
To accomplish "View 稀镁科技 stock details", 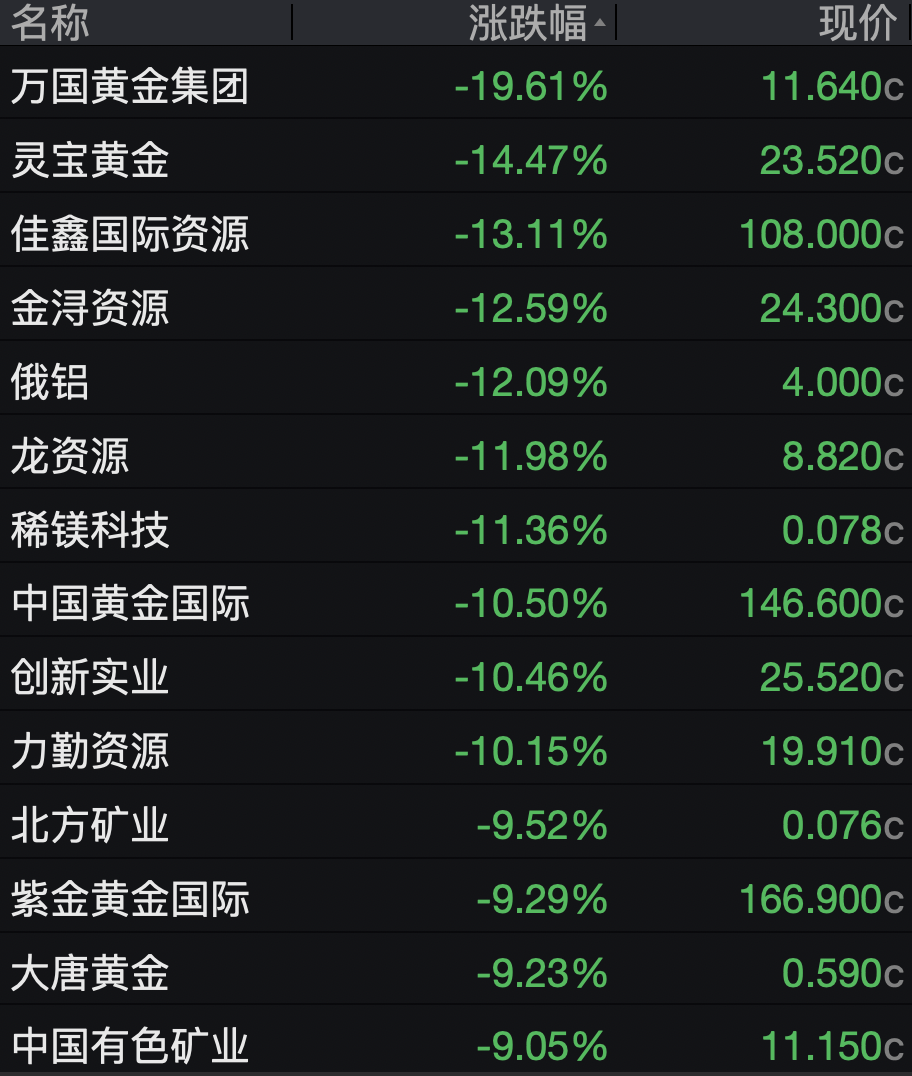I will pyautogui.click(x=90, y=530).
